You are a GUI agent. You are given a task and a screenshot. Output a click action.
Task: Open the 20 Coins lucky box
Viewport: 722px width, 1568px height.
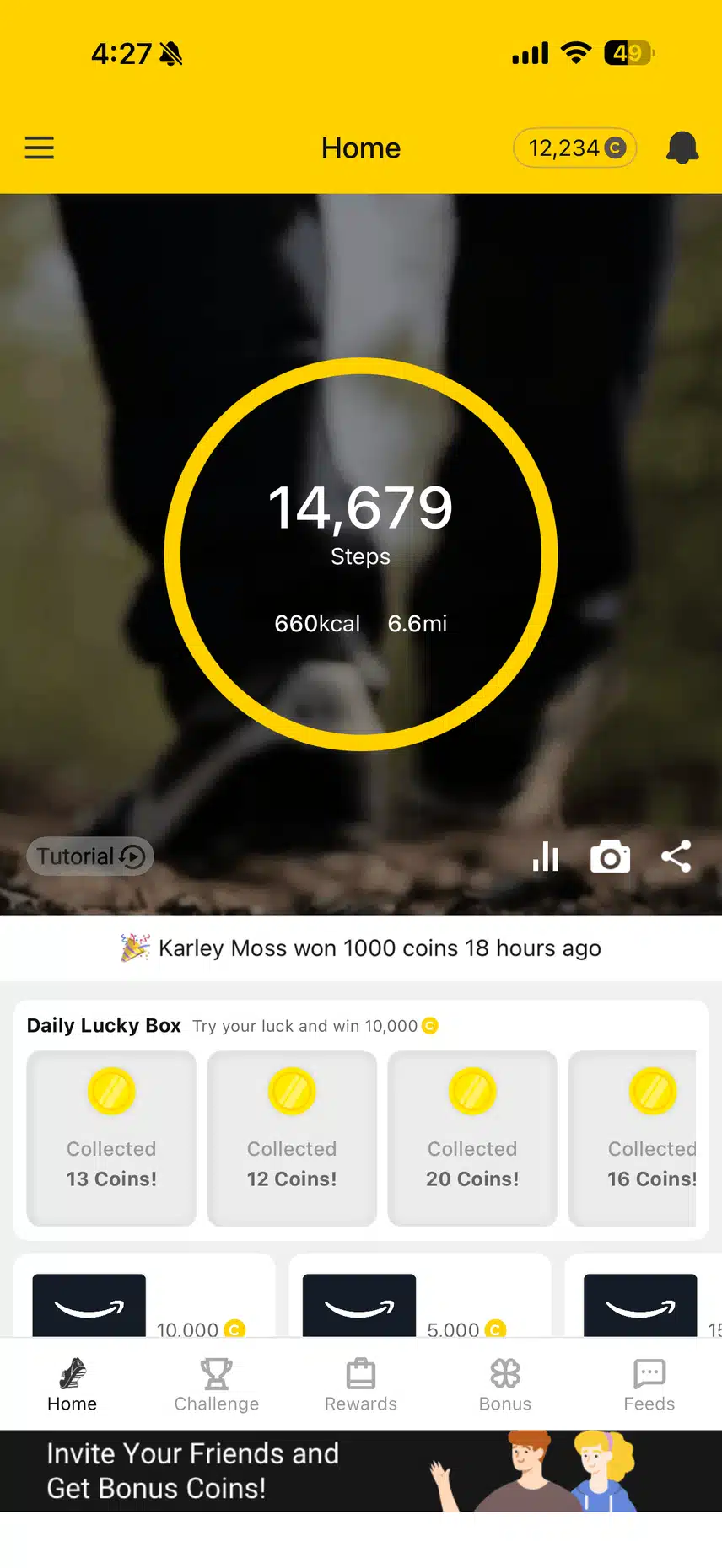point(472,1138)
